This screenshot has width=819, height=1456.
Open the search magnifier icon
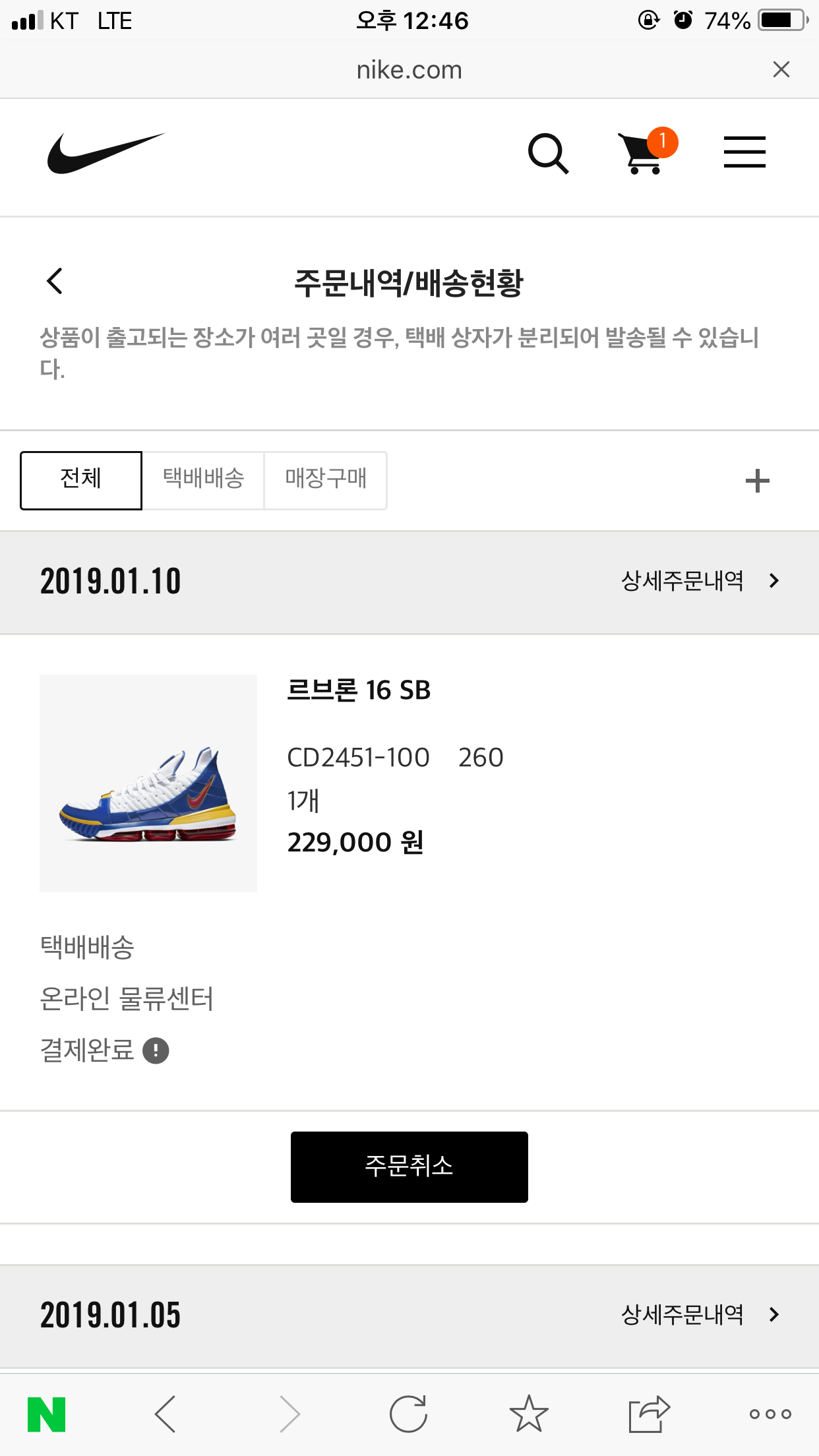[x=548, y=154]
